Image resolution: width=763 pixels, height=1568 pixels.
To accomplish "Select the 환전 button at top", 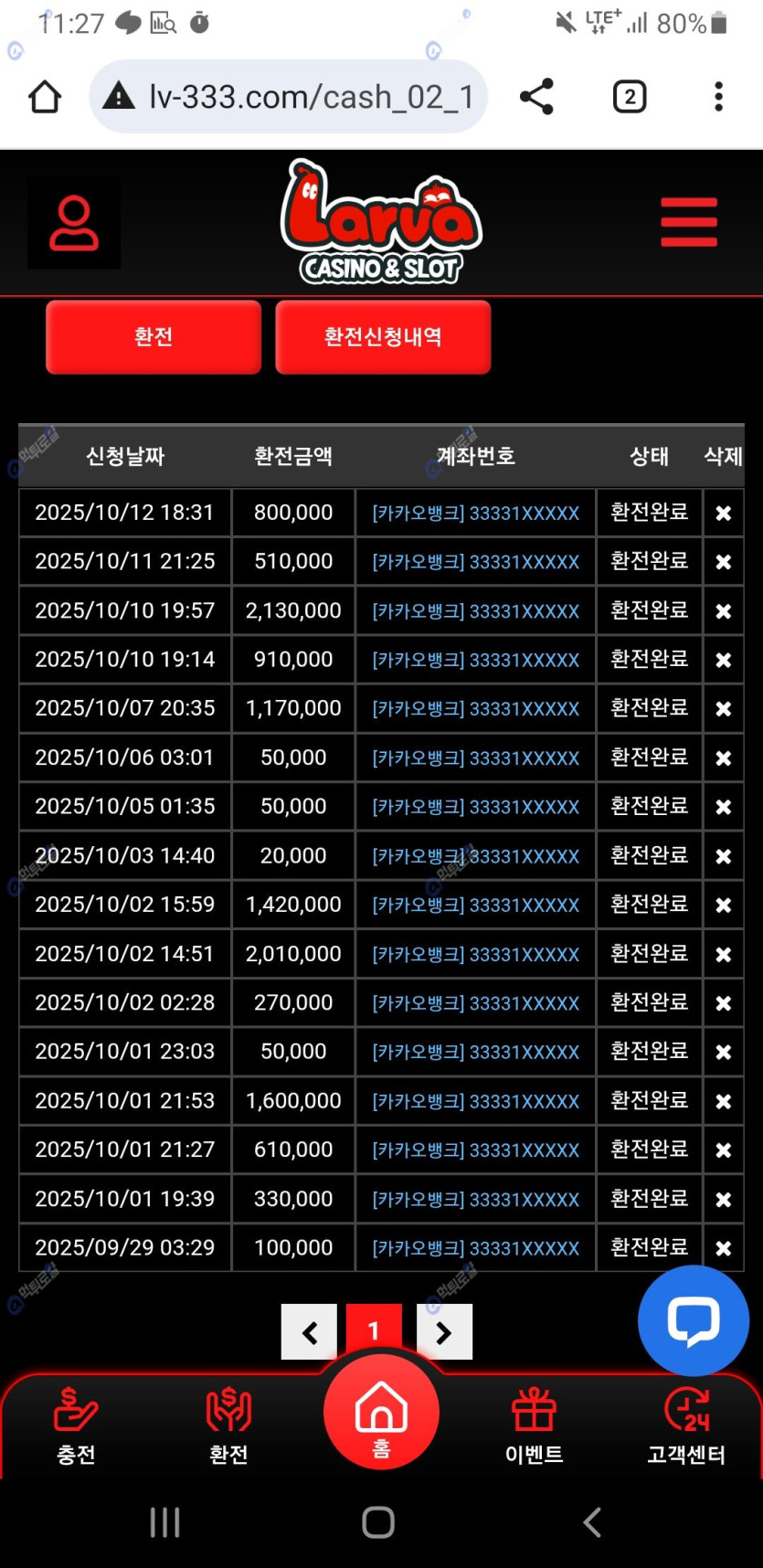I will [154, 337].
